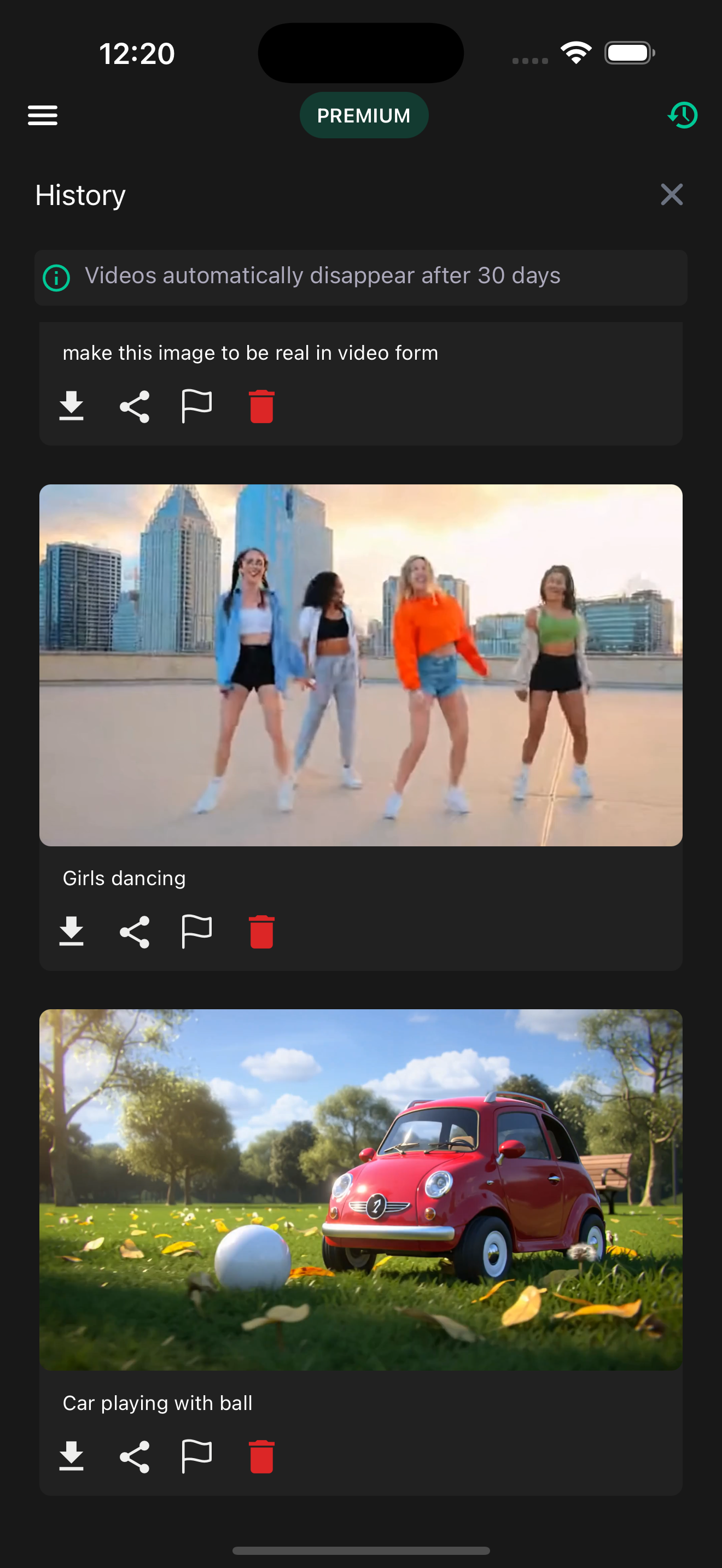The image size is (722, 1568).
Task: Close the History panel
Action: 672,195
